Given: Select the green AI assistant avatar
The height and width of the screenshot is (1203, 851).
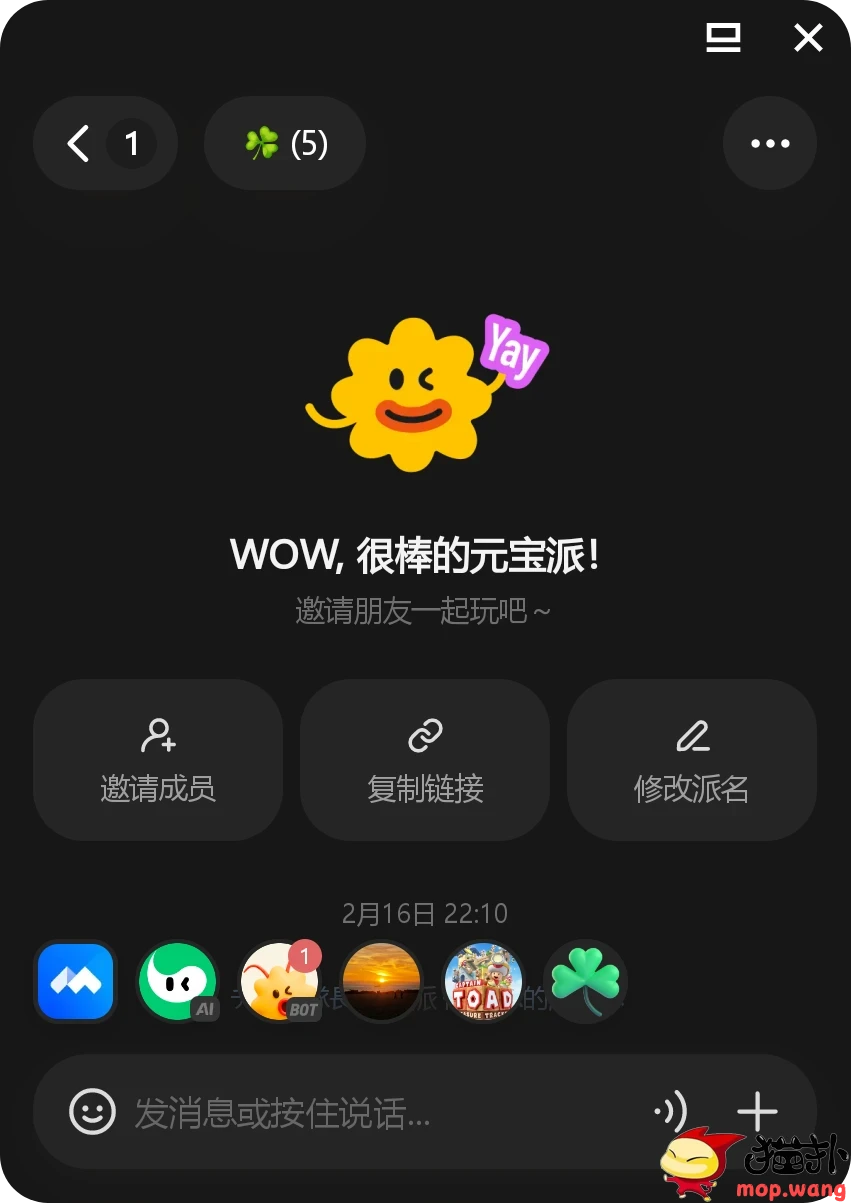Looking at the screenshot, I should tap(178, 982).
